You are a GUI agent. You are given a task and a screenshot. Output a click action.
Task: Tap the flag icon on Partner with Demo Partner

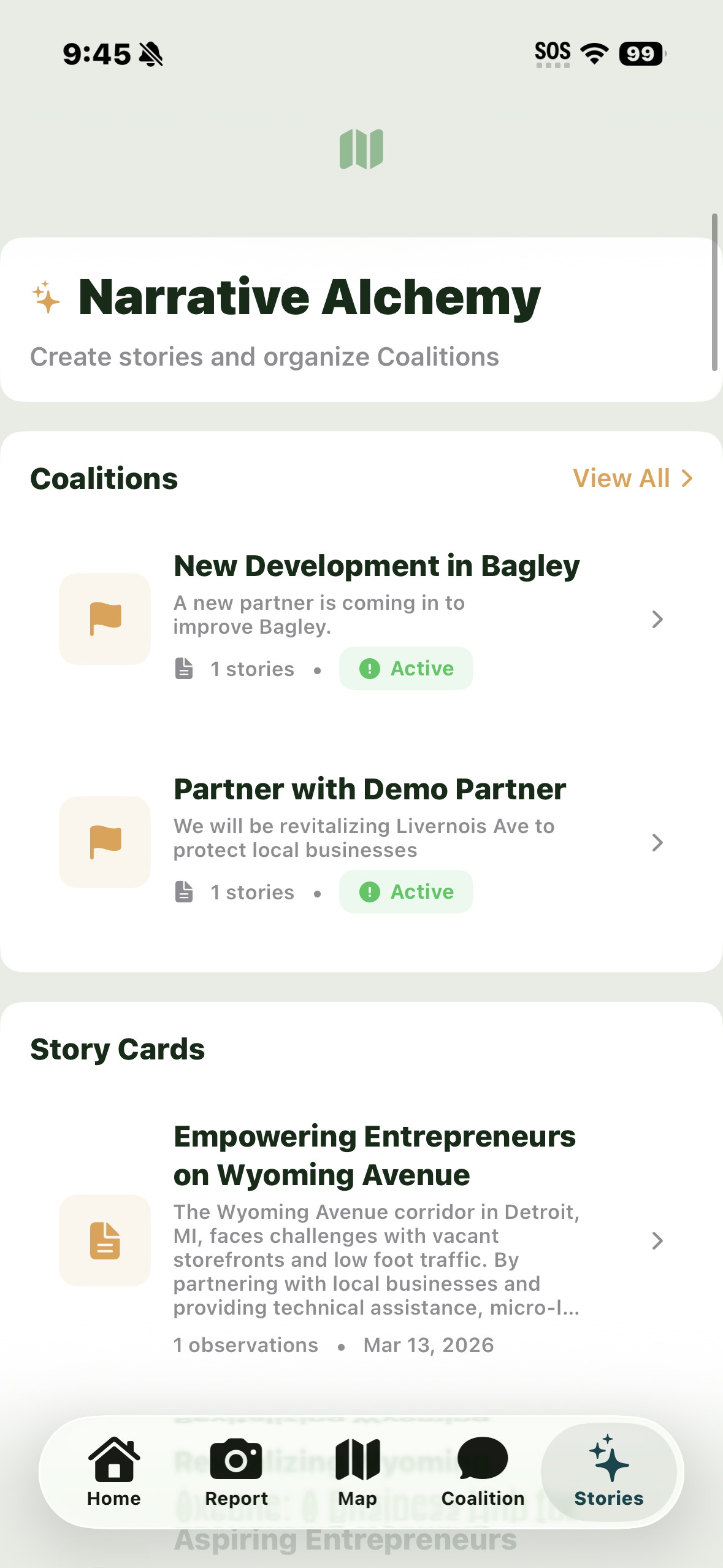pos(104,842)
